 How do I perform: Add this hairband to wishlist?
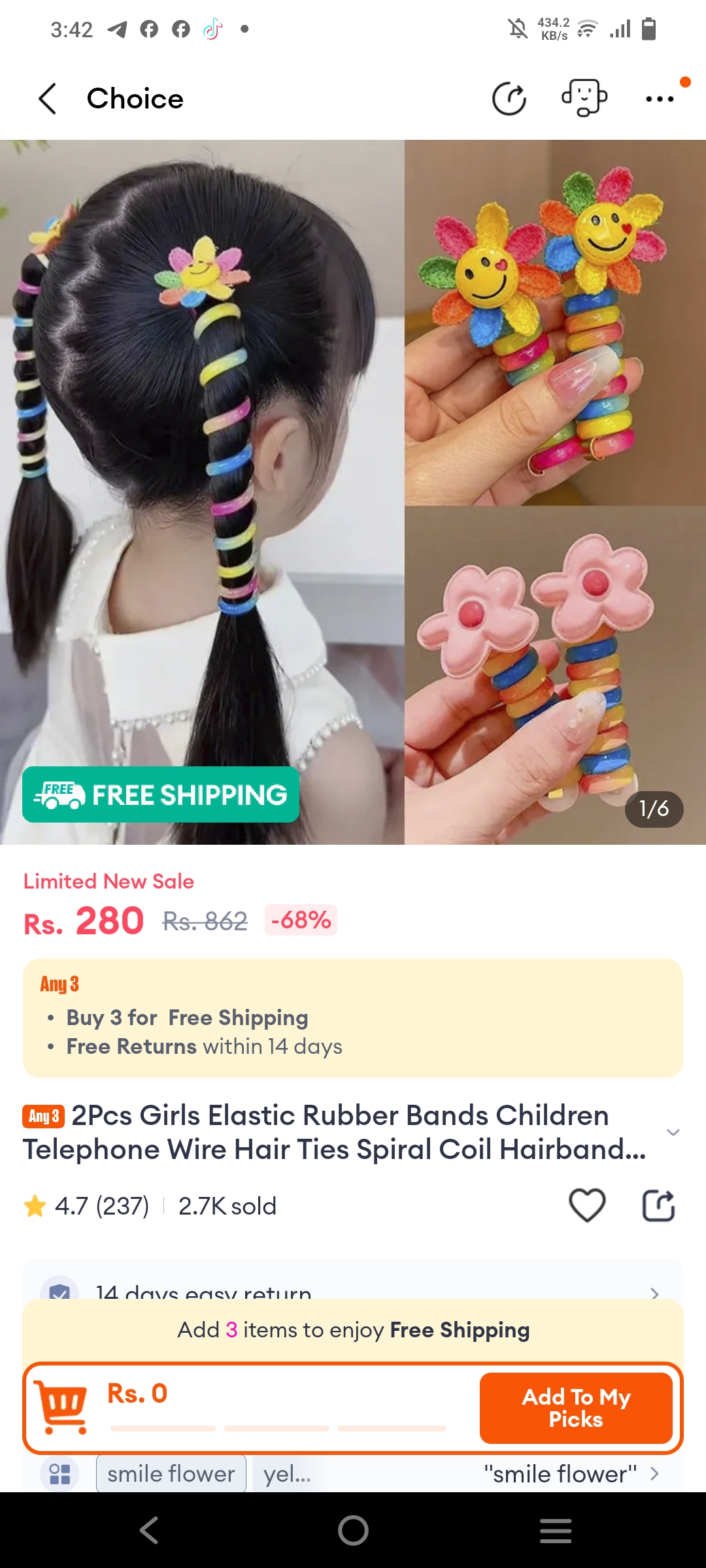[587, 1205]
